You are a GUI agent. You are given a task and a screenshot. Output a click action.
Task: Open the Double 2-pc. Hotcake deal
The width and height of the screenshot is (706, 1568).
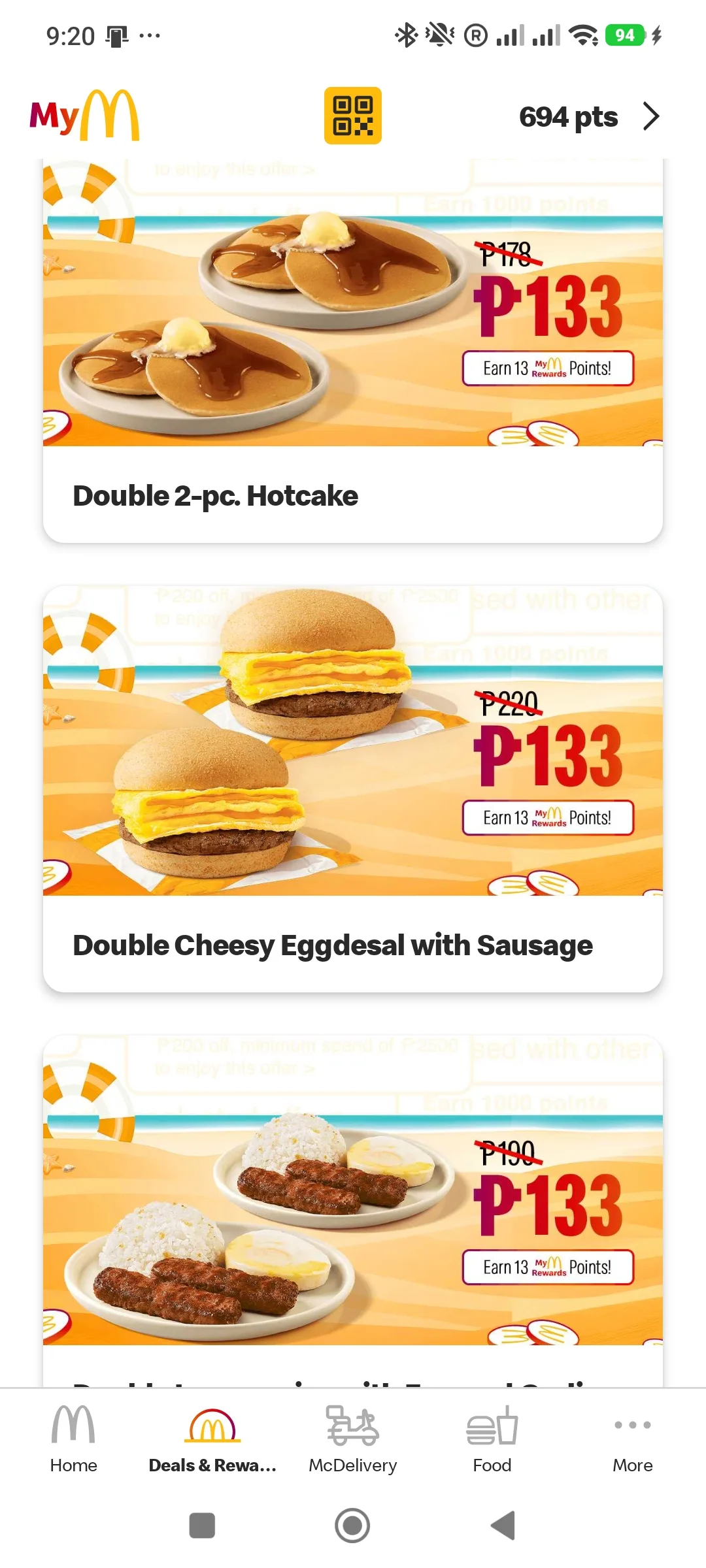(353, 350)
